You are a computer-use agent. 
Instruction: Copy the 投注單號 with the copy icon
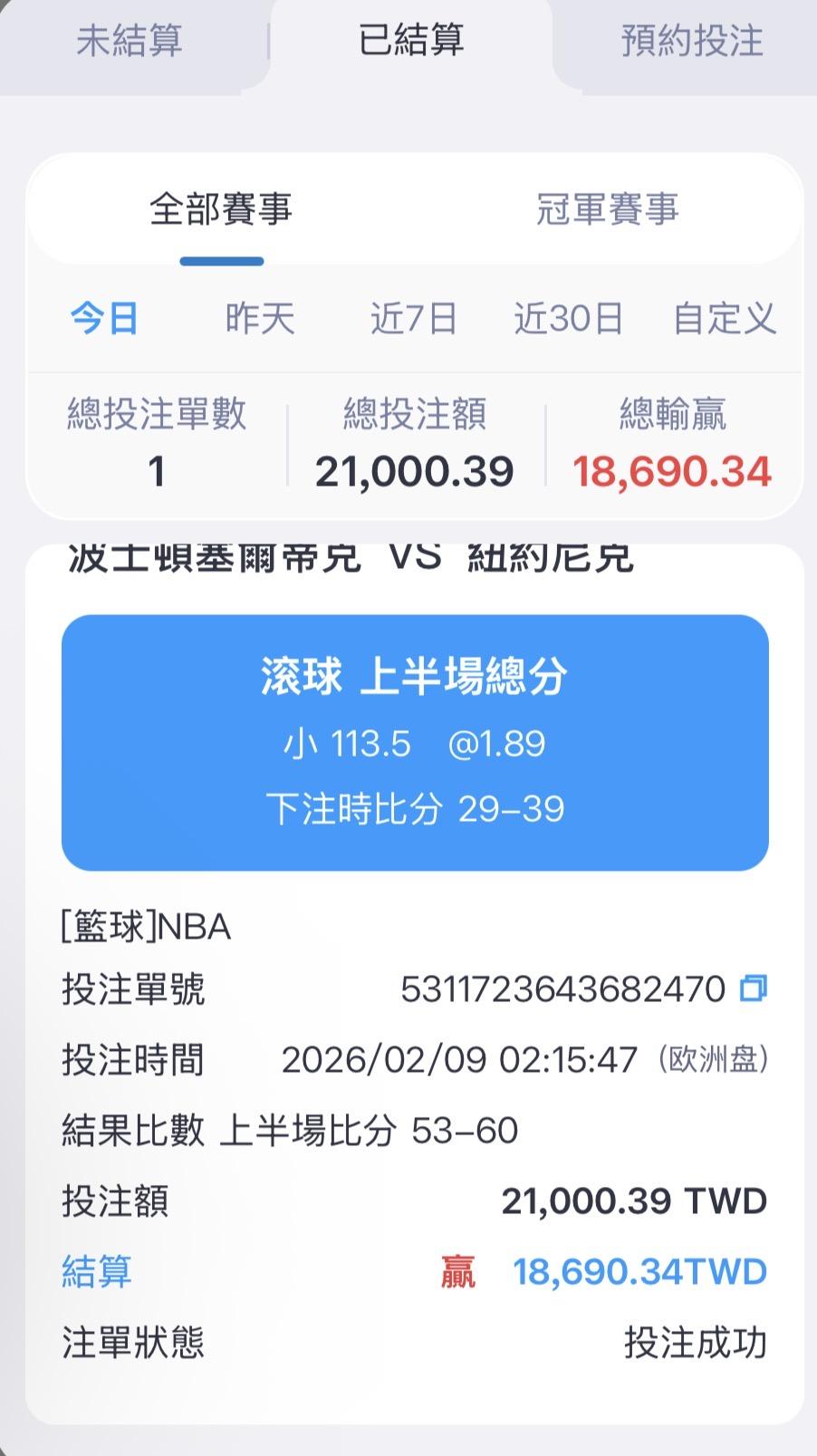[x=754, y=988]
